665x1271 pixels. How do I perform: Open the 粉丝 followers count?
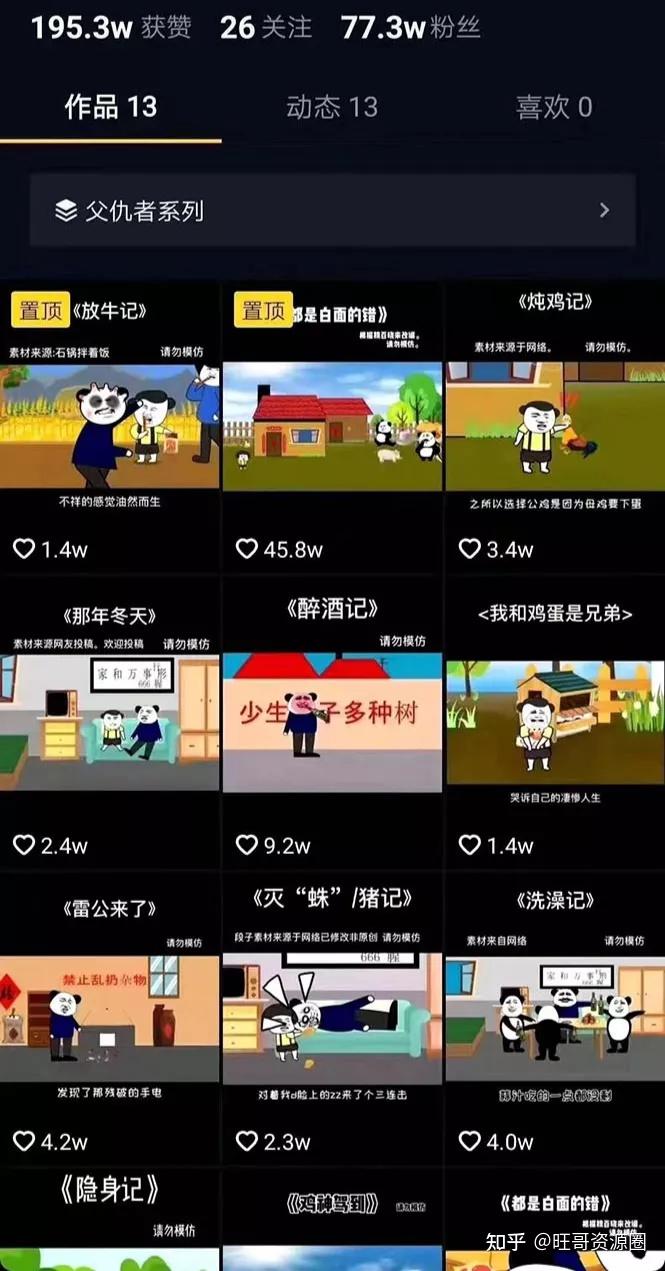[x=411, y=27]
